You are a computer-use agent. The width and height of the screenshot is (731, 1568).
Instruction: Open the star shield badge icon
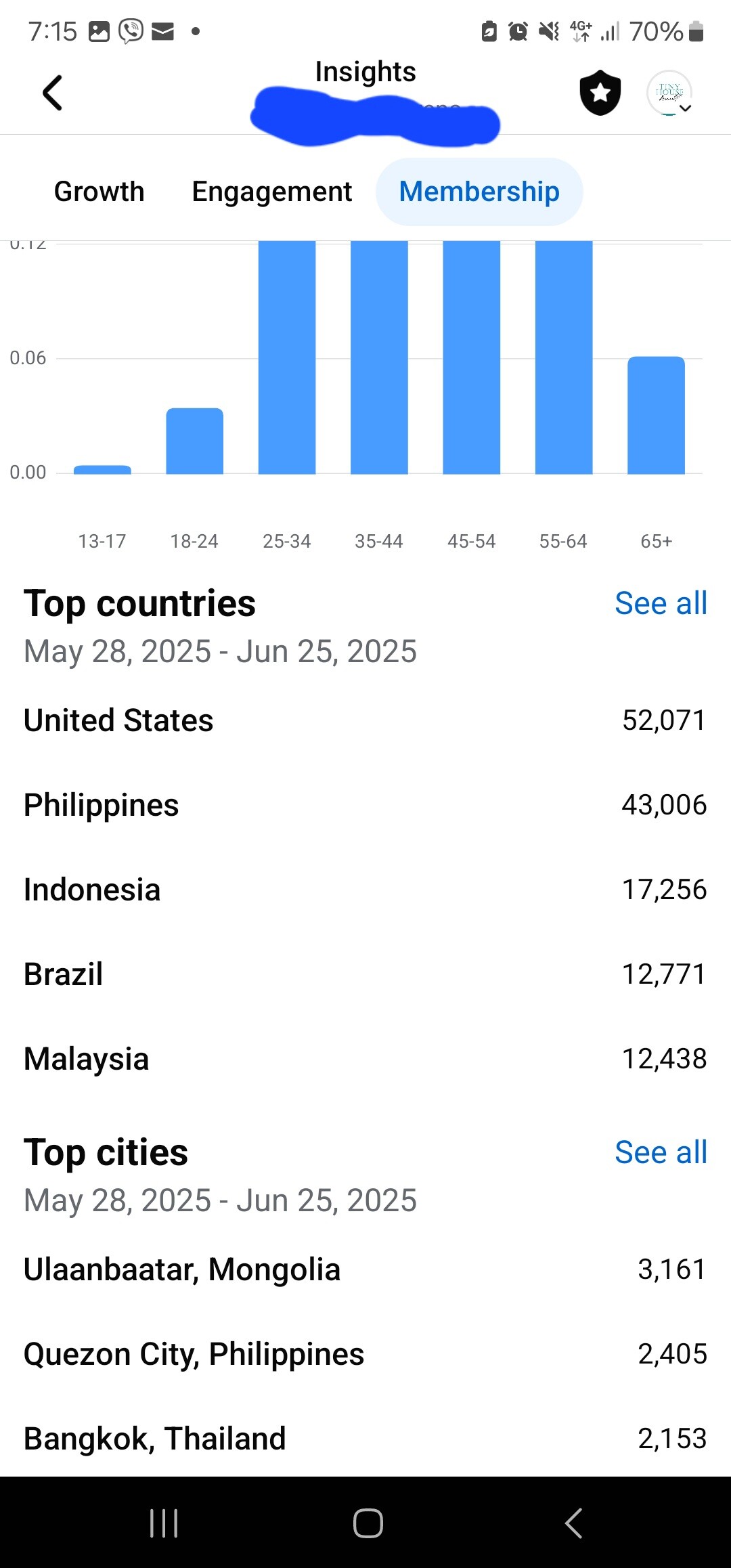[600, 93]
